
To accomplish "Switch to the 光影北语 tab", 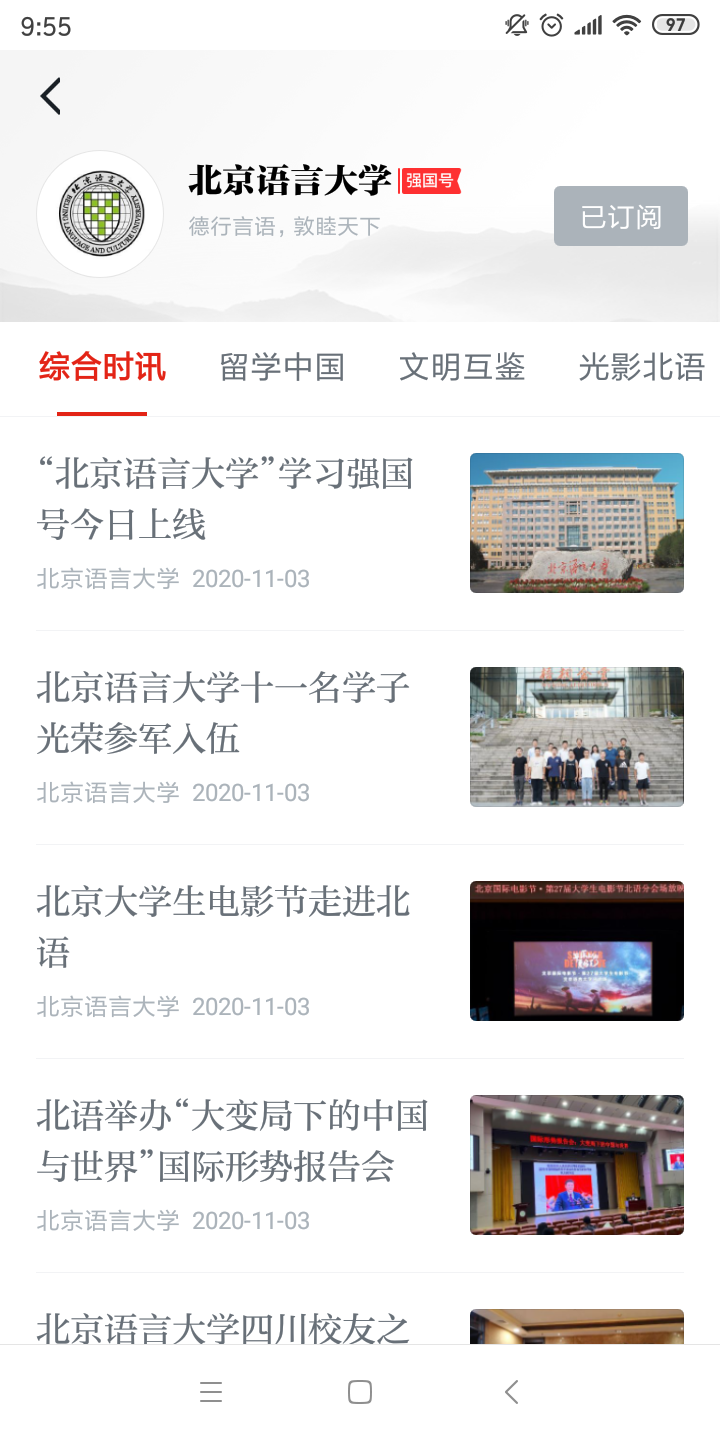I will point(641,367).
